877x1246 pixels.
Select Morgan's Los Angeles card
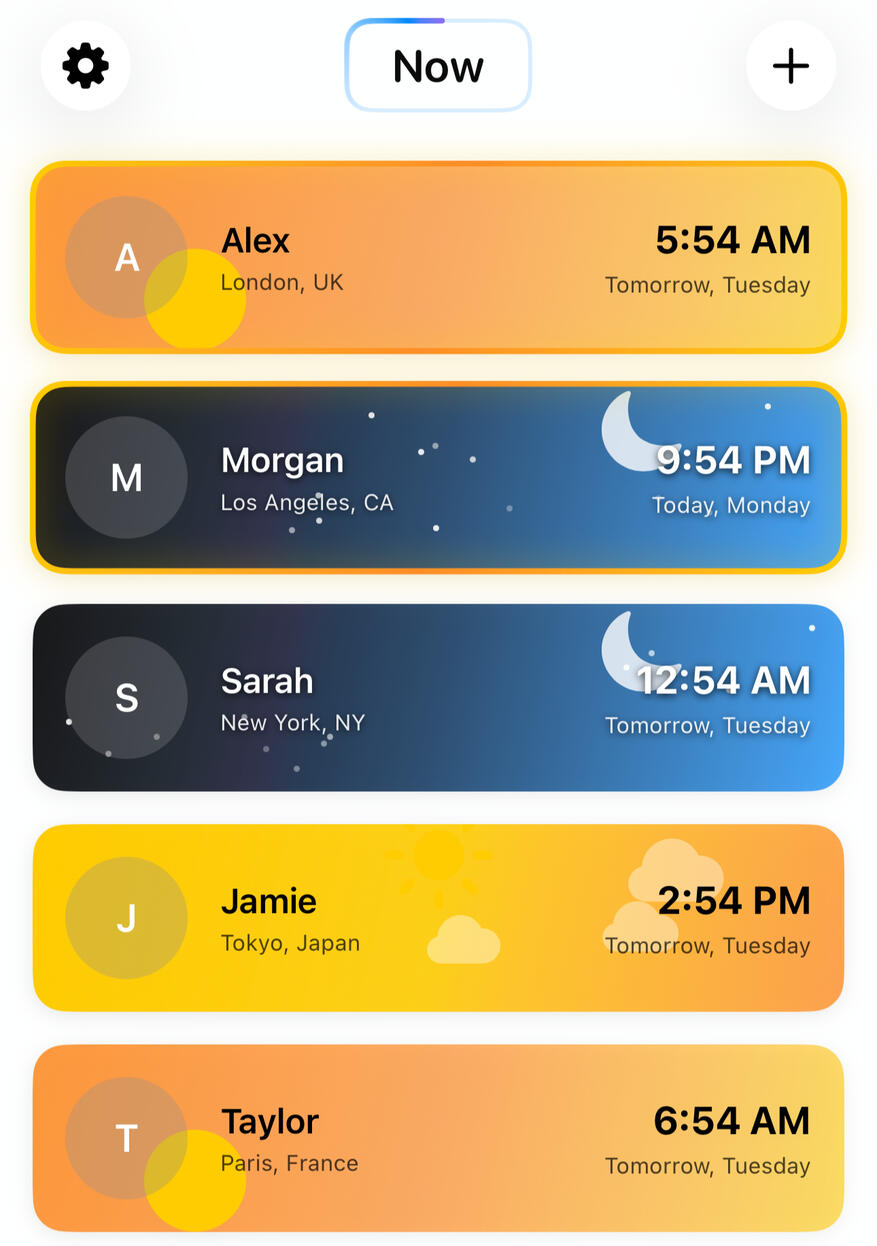tap(438, 478)
